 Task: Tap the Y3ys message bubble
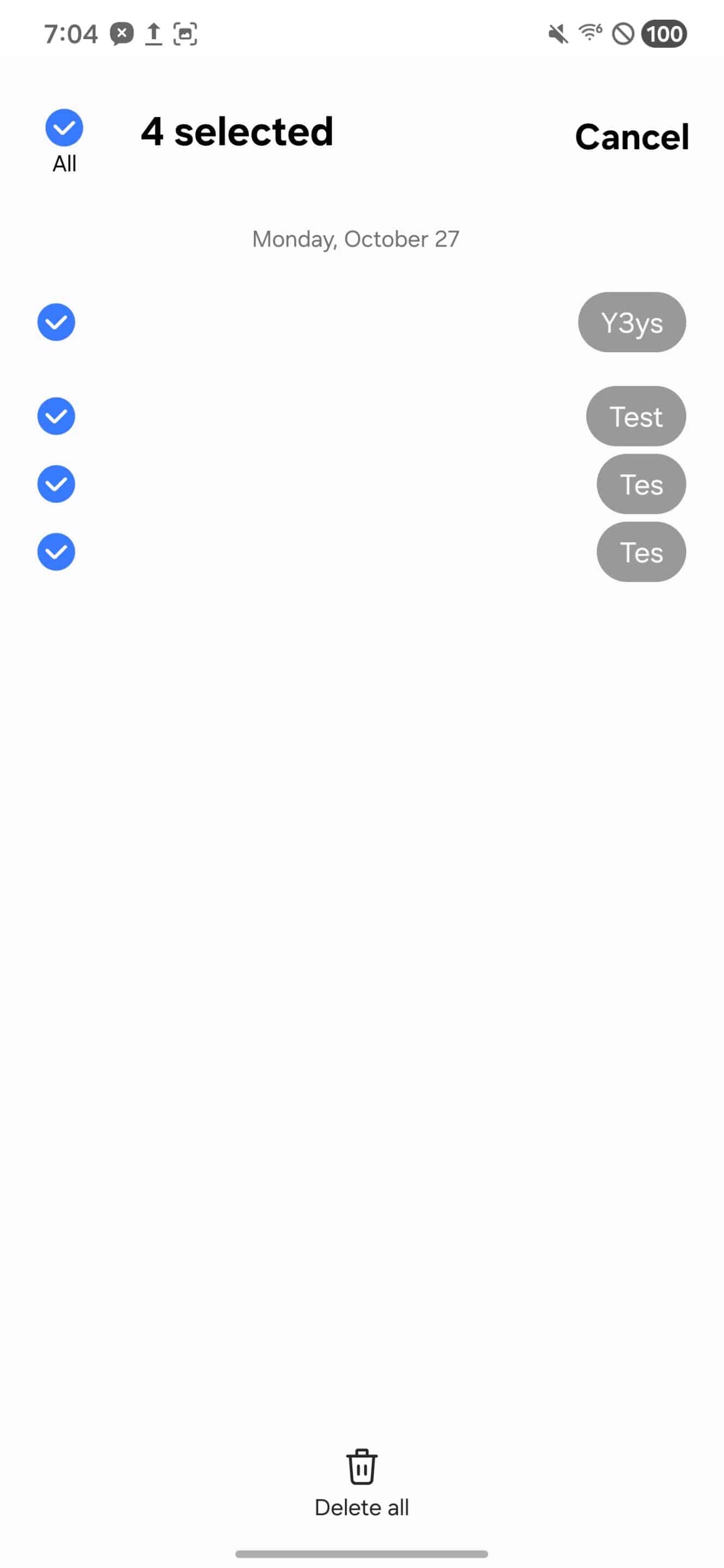(631, 322)
